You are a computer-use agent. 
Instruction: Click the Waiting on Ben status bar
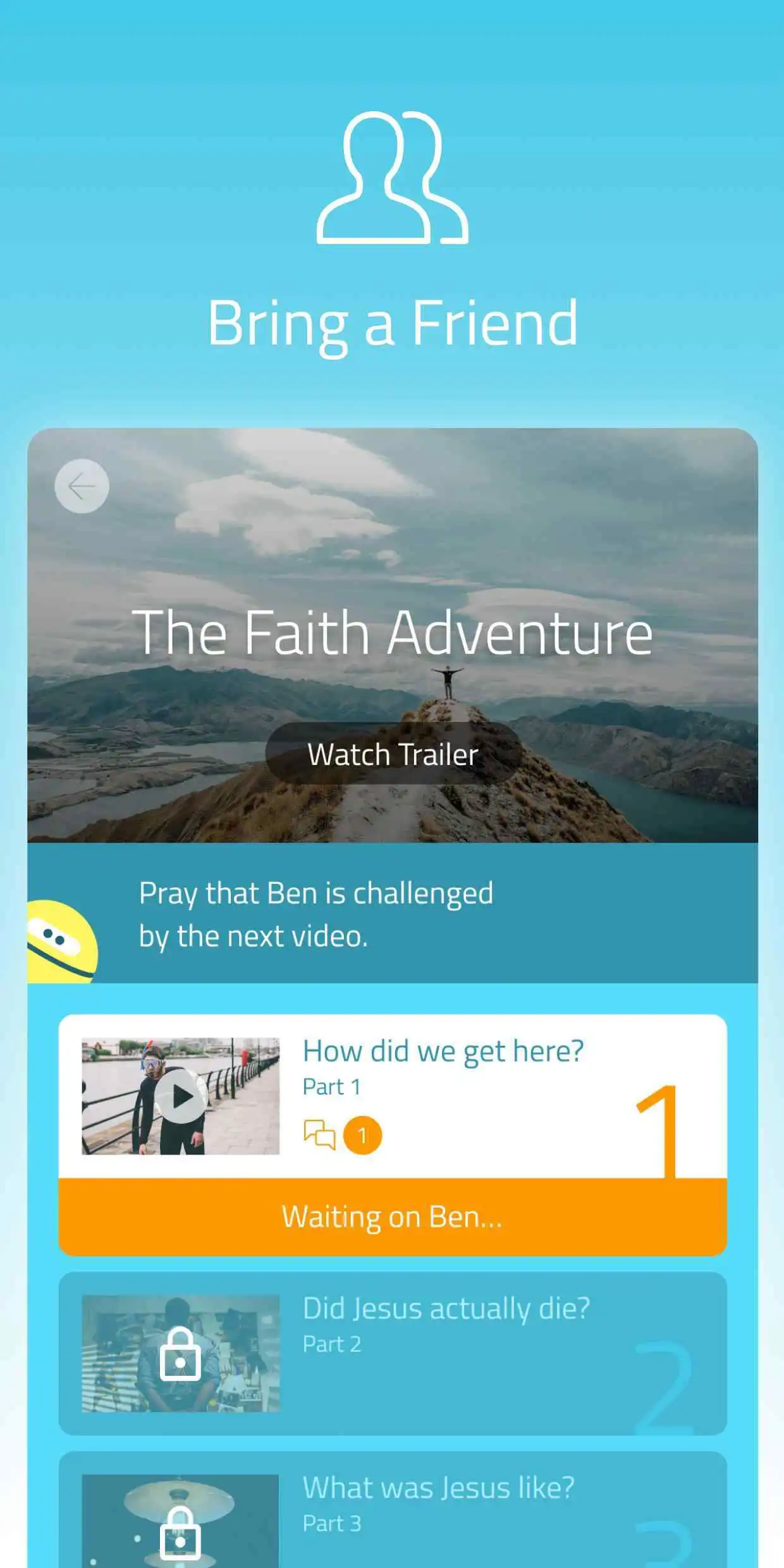pos(392,1215)
